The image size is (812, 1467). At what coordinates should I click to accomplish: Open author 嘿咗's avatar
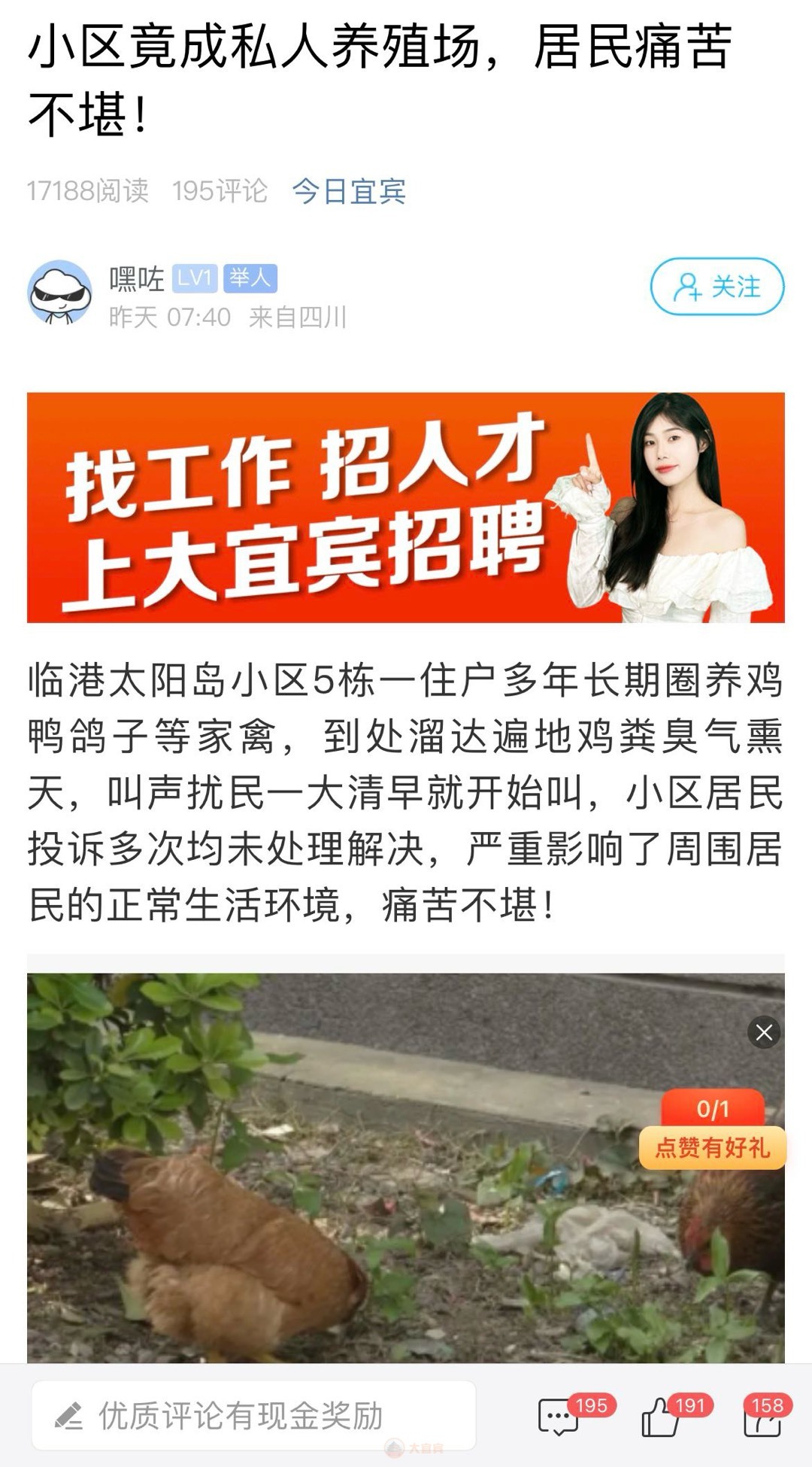pos(59,293)
